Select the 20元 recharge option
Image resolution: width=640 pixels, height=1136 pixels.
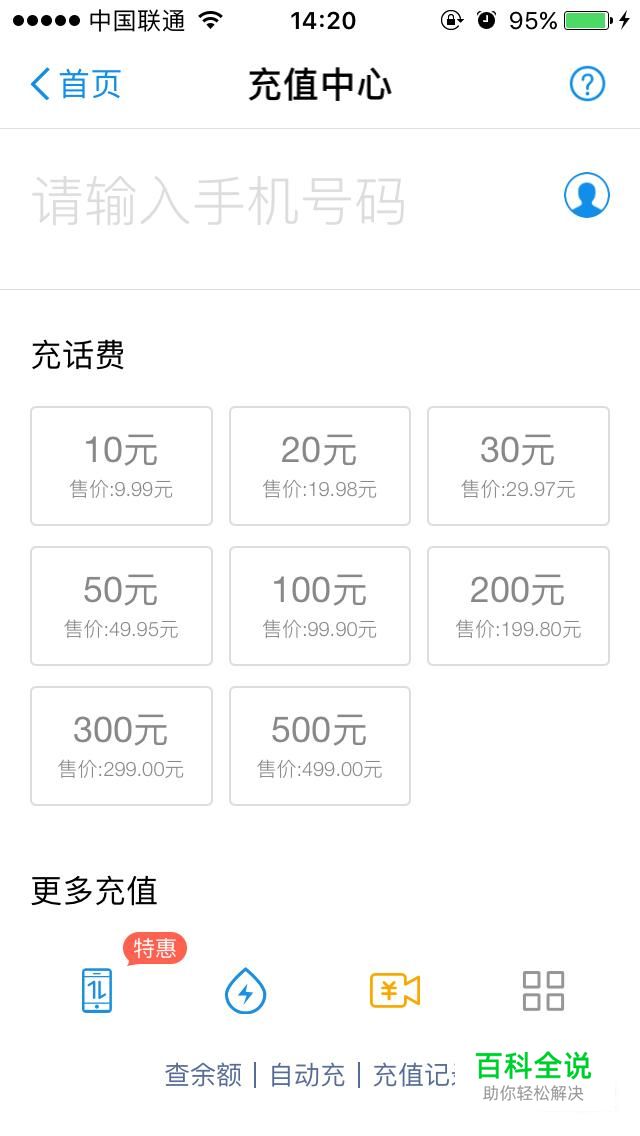320,466
